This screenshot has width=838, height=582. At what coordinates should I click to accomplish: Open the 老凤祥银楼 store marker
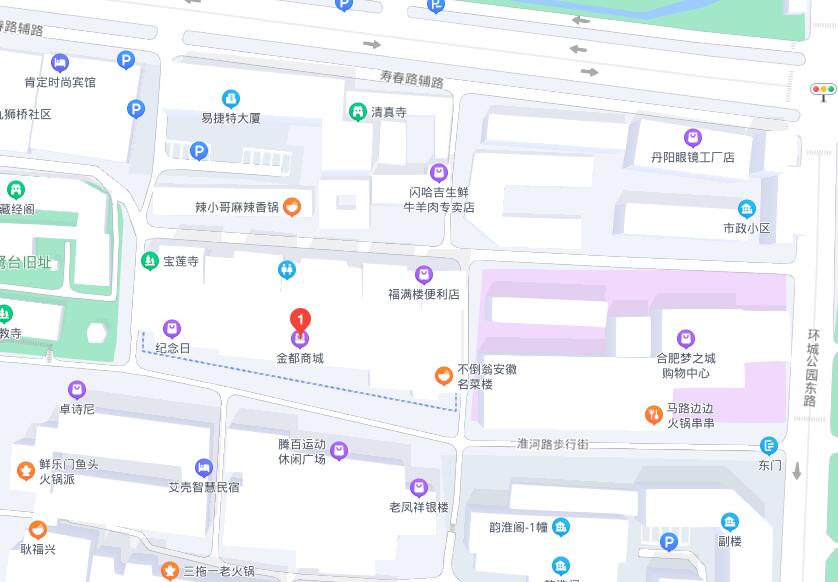tap(419, 487)
